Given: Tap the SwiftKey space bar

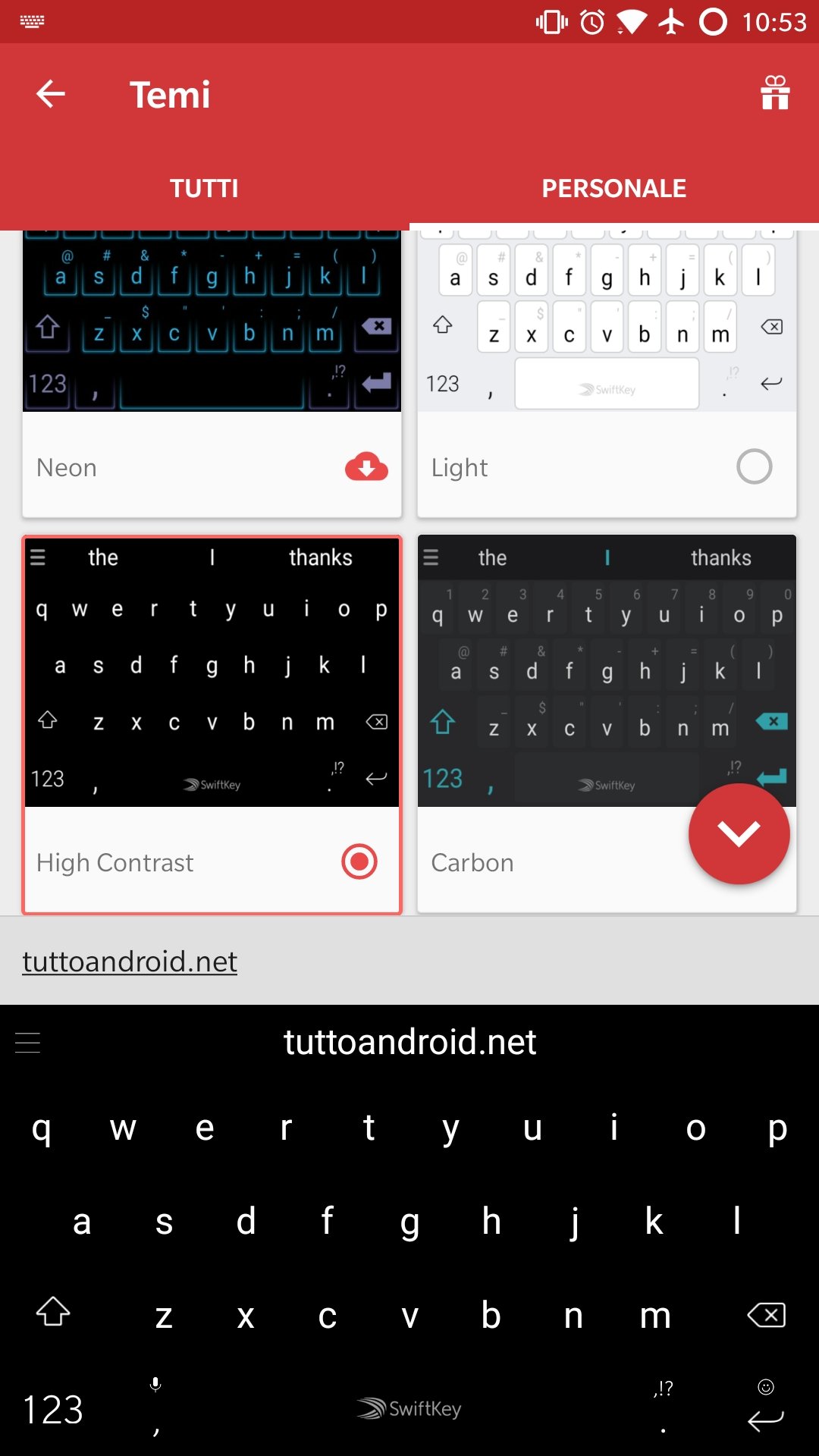Looking at the screenshot, I should tap(409, 1409).
